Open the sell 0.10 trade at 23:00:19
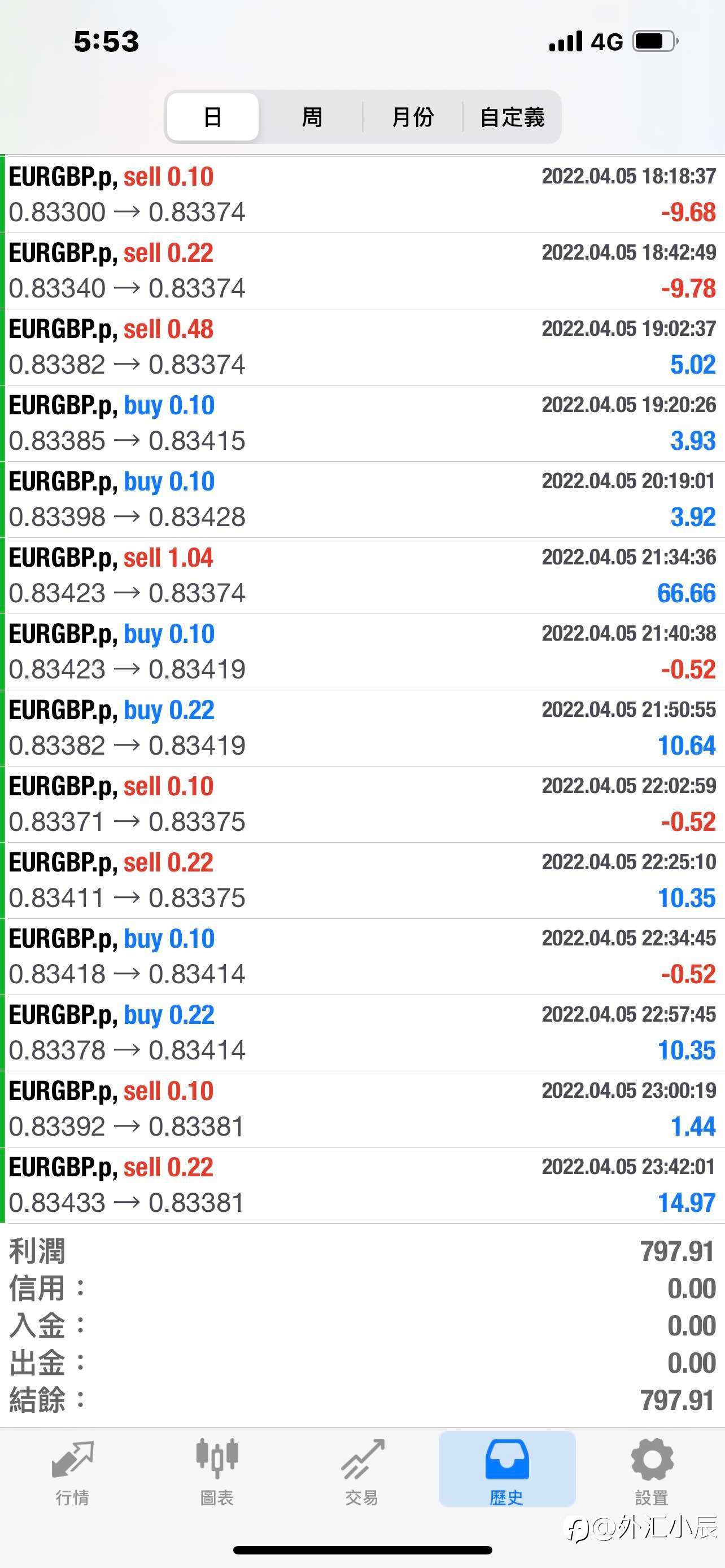 364,1109
